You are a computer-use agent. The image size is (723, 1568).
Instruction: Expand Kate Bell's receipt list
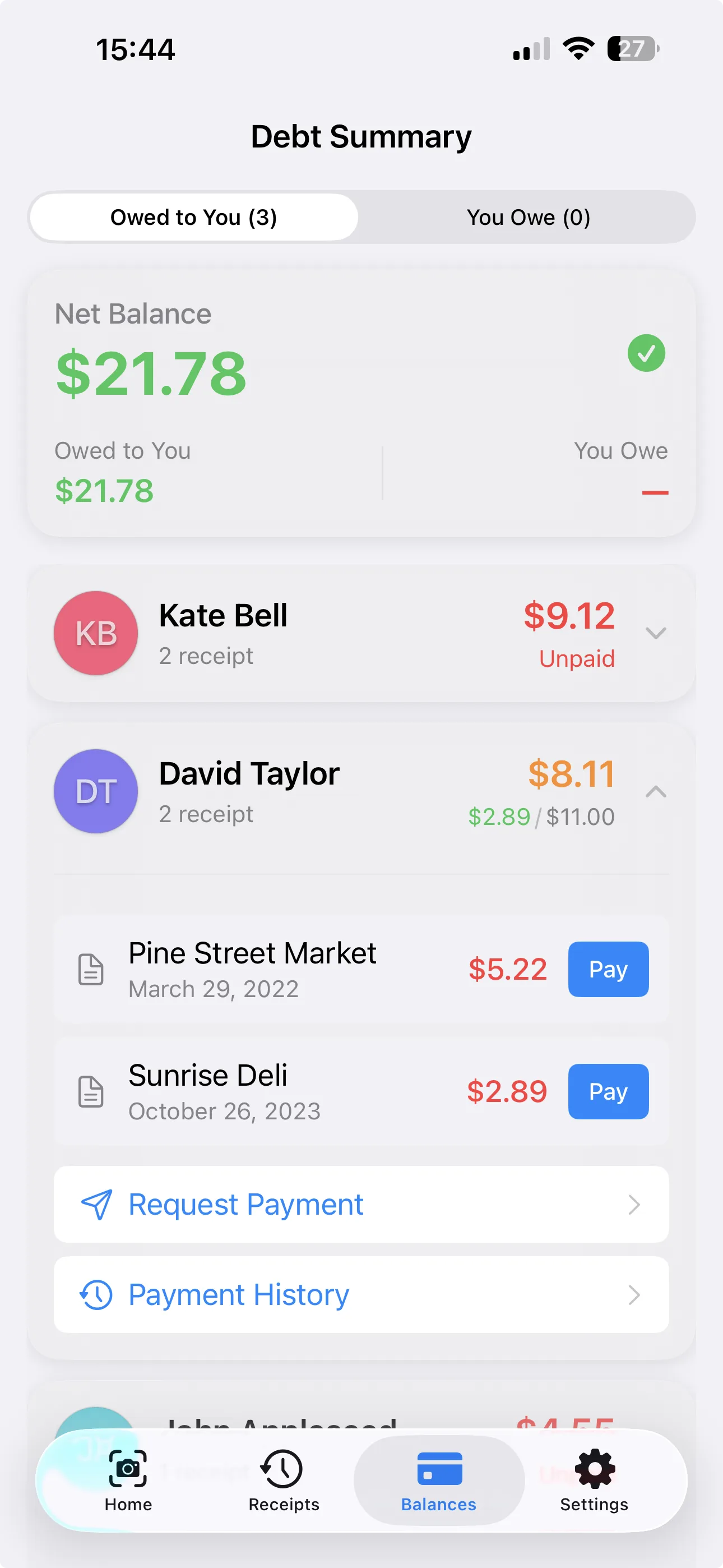(x=655, y=633)
